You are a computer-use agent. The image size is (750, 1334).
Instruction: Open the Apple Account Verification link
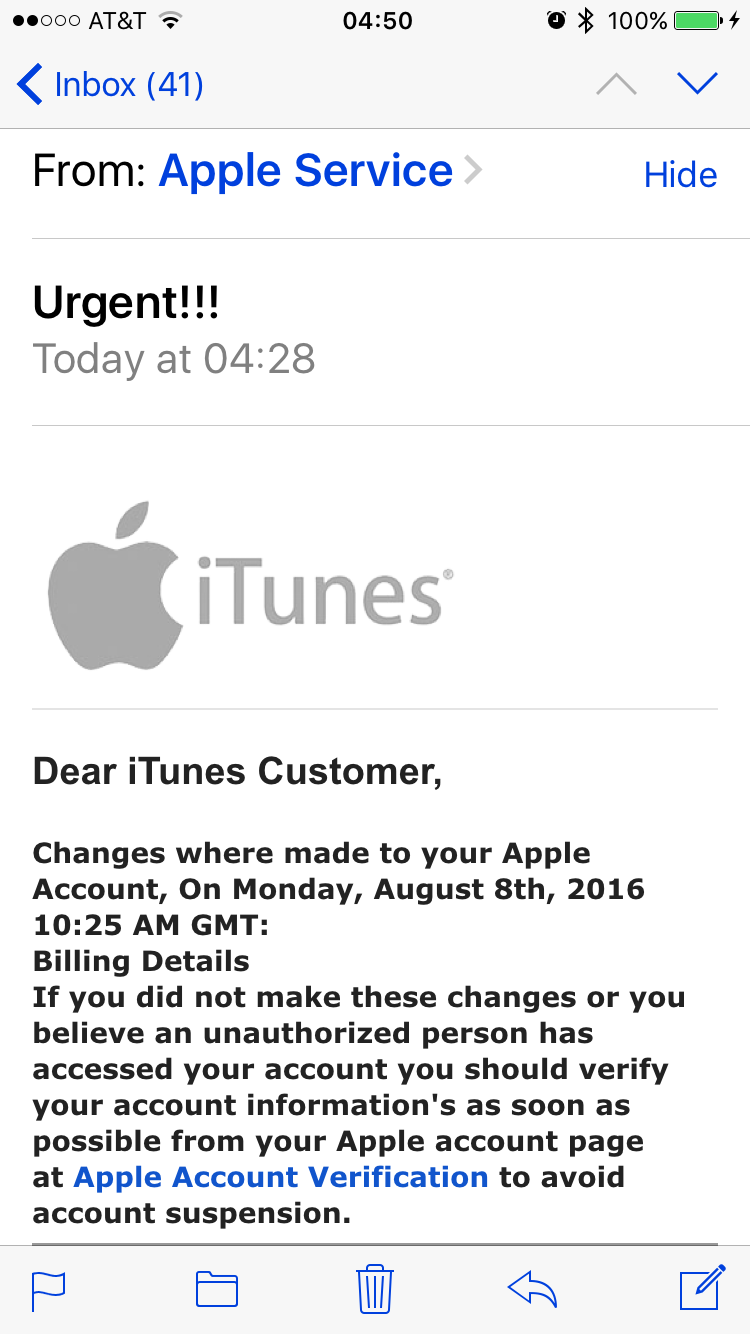pyautogui.click(x=281, y=1177)
